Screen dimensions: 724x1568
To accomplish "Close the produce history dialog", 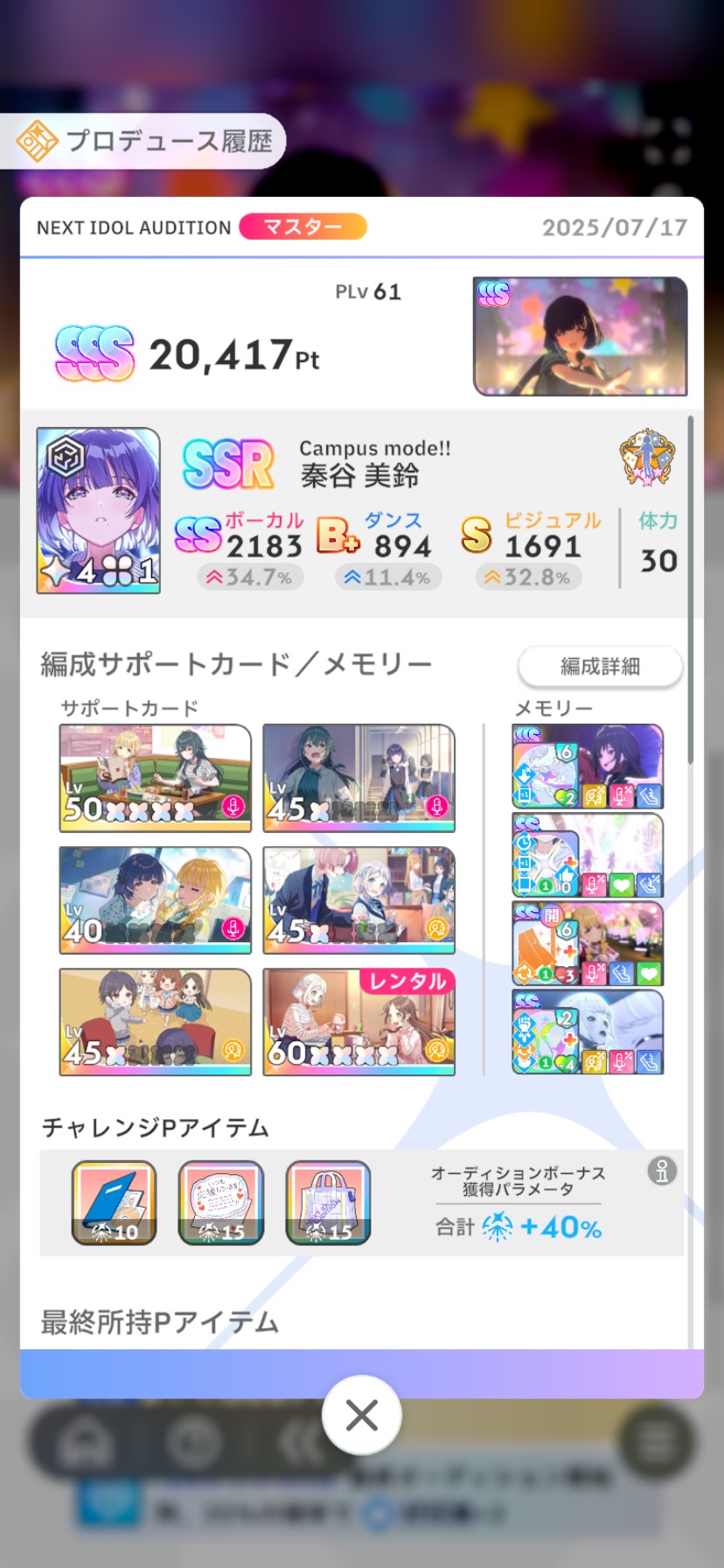I will click(361, 1415).
